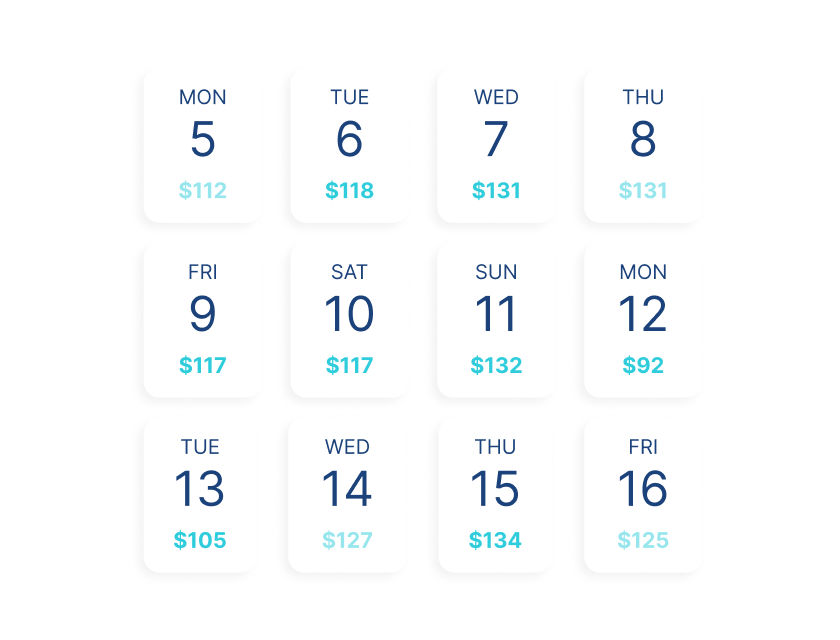Select Sunday the 11th at $132
This screenshot has height=640, width=840.
coord(496,320)
